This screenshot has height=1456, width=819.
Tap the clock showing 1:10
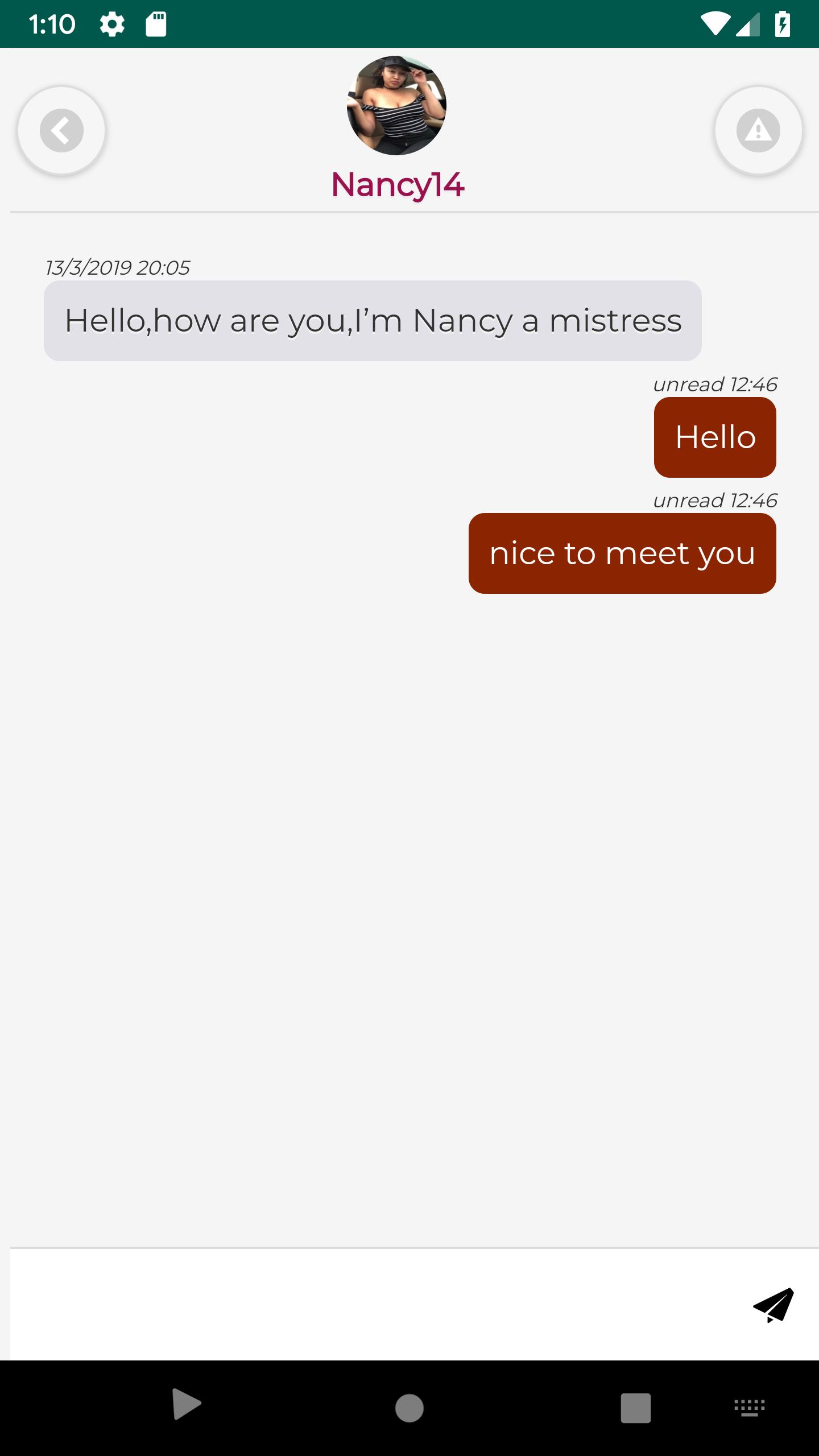52,24
